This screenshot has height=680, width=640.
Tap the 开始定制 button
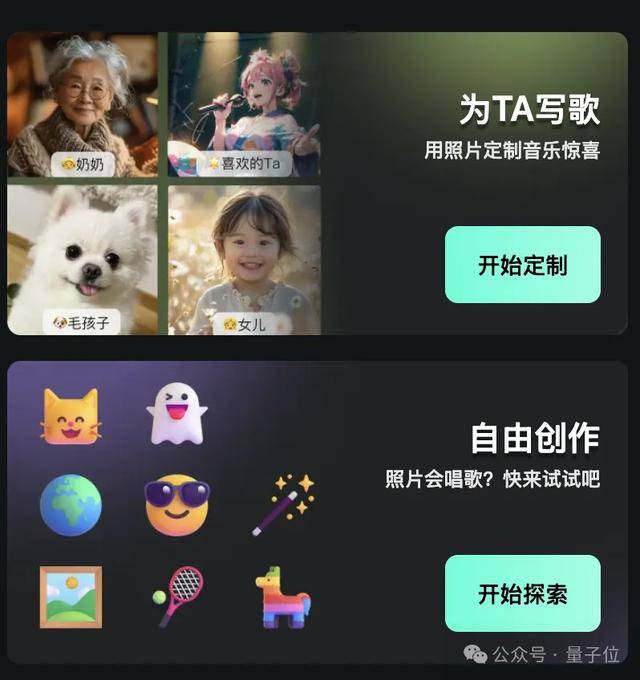tap(522, 265)
